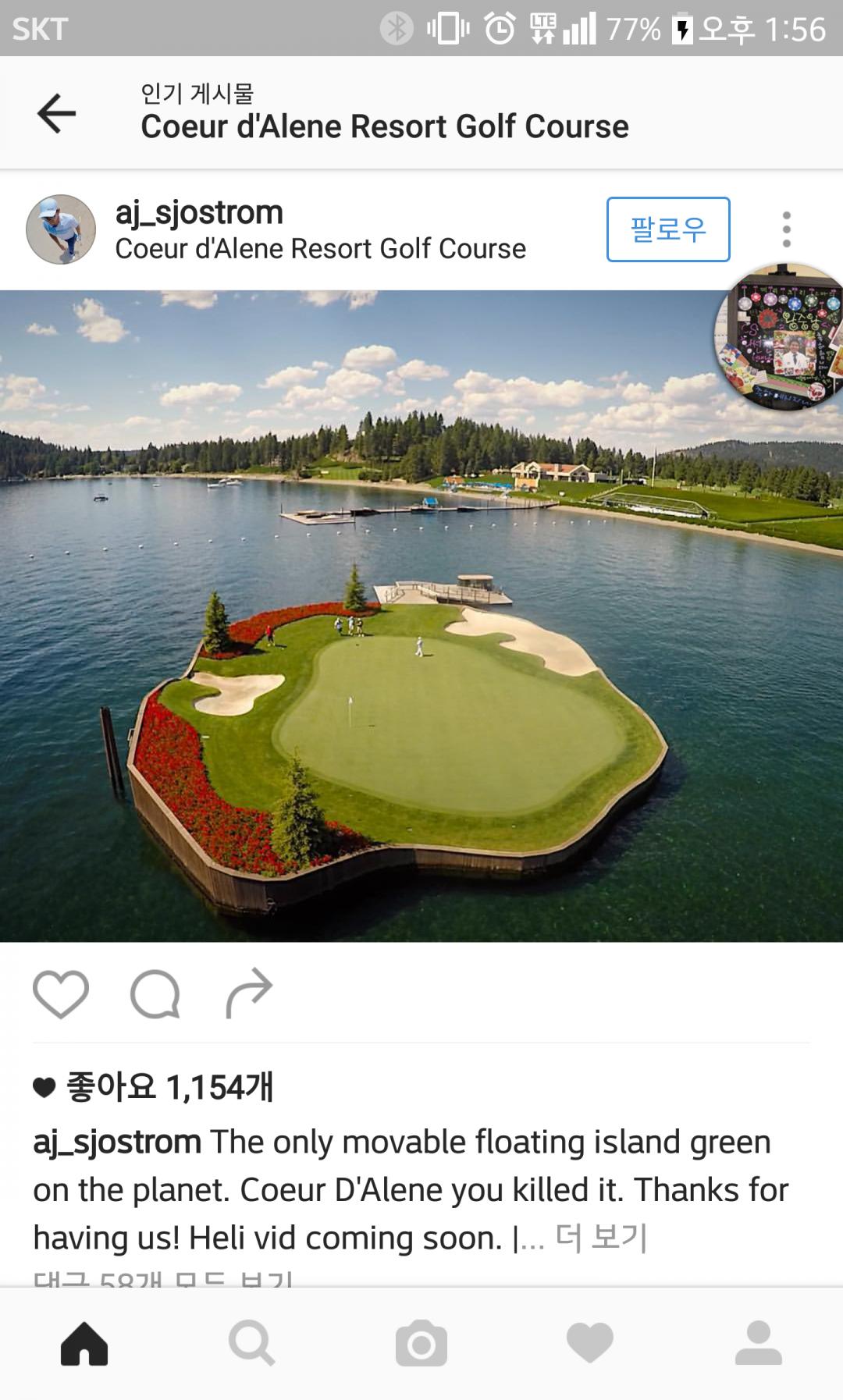Switch to the Home tab
The height and width of the screenshot is (1400, 843).
84,1344
